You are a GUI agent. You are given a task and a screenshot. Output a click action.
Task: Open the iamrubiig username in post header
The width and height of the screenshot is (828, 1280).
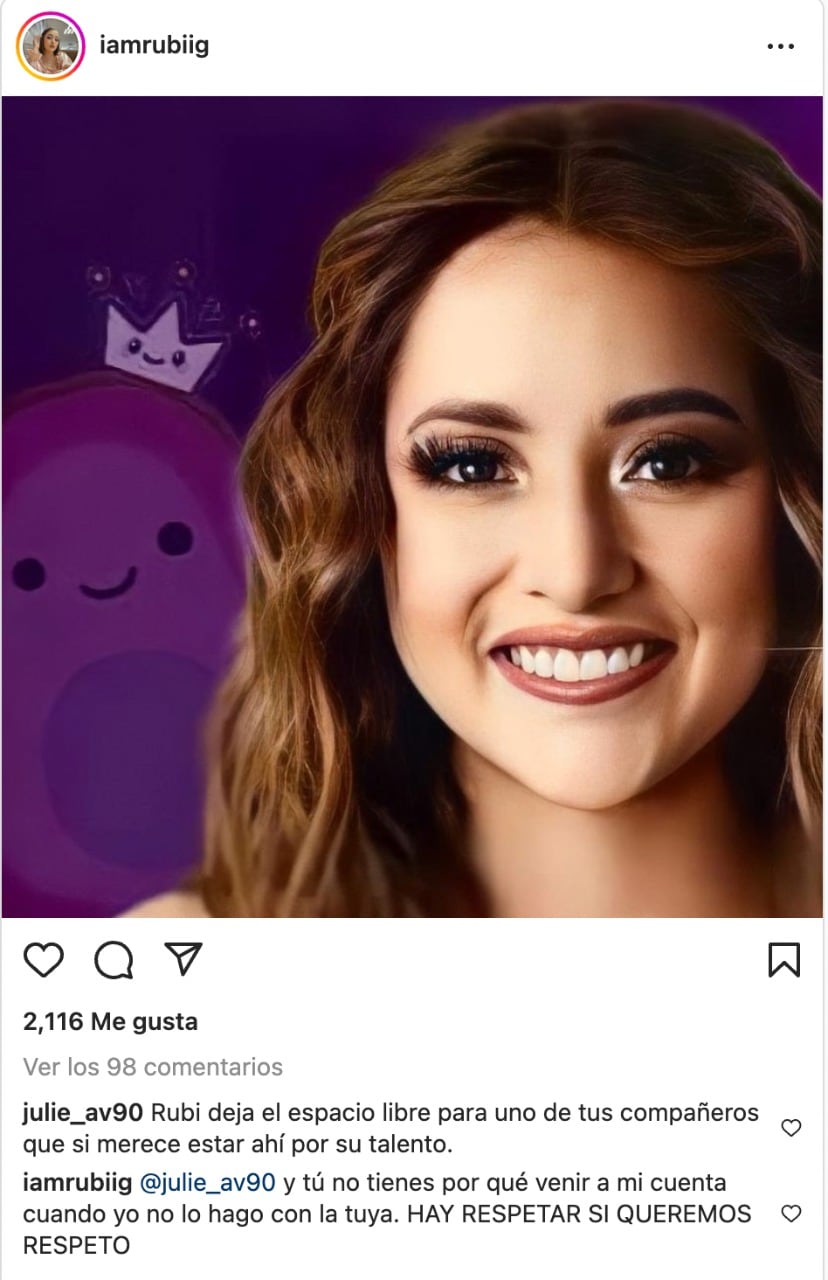click(154, 46)
